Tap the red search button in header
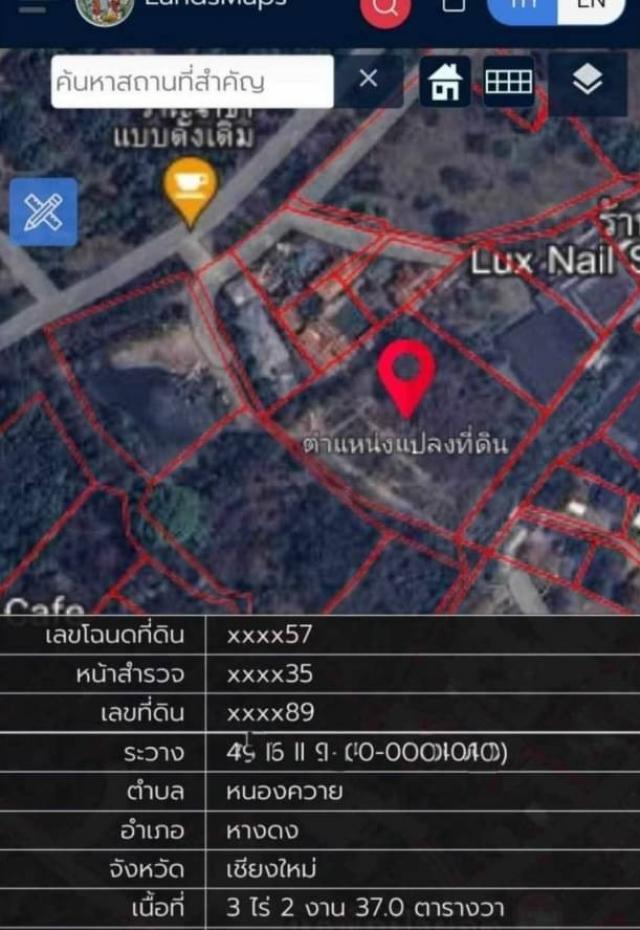 click(386, 8)
